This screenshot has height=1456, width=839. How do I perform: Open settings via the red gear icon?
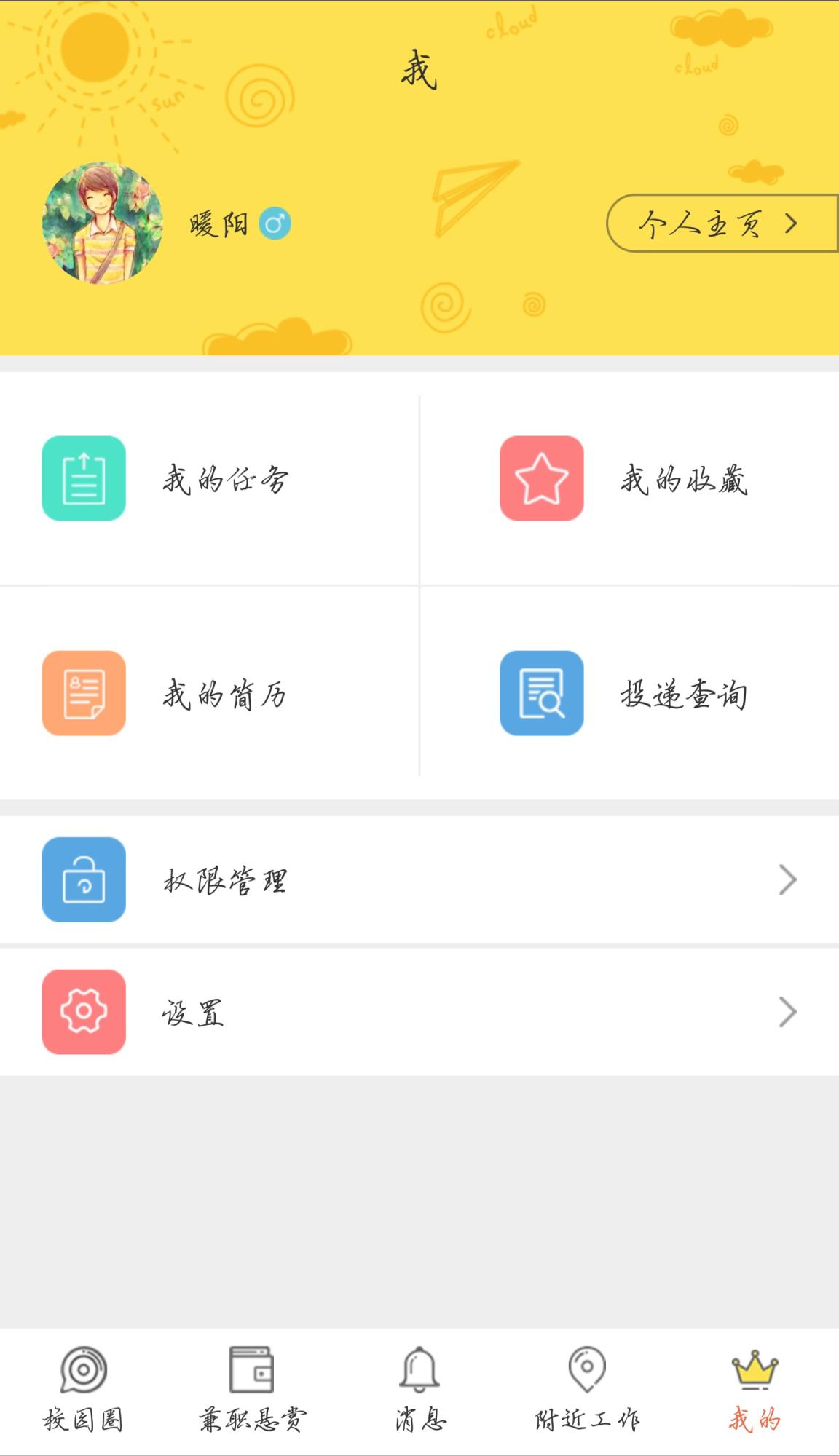(x=83, y=1010)
